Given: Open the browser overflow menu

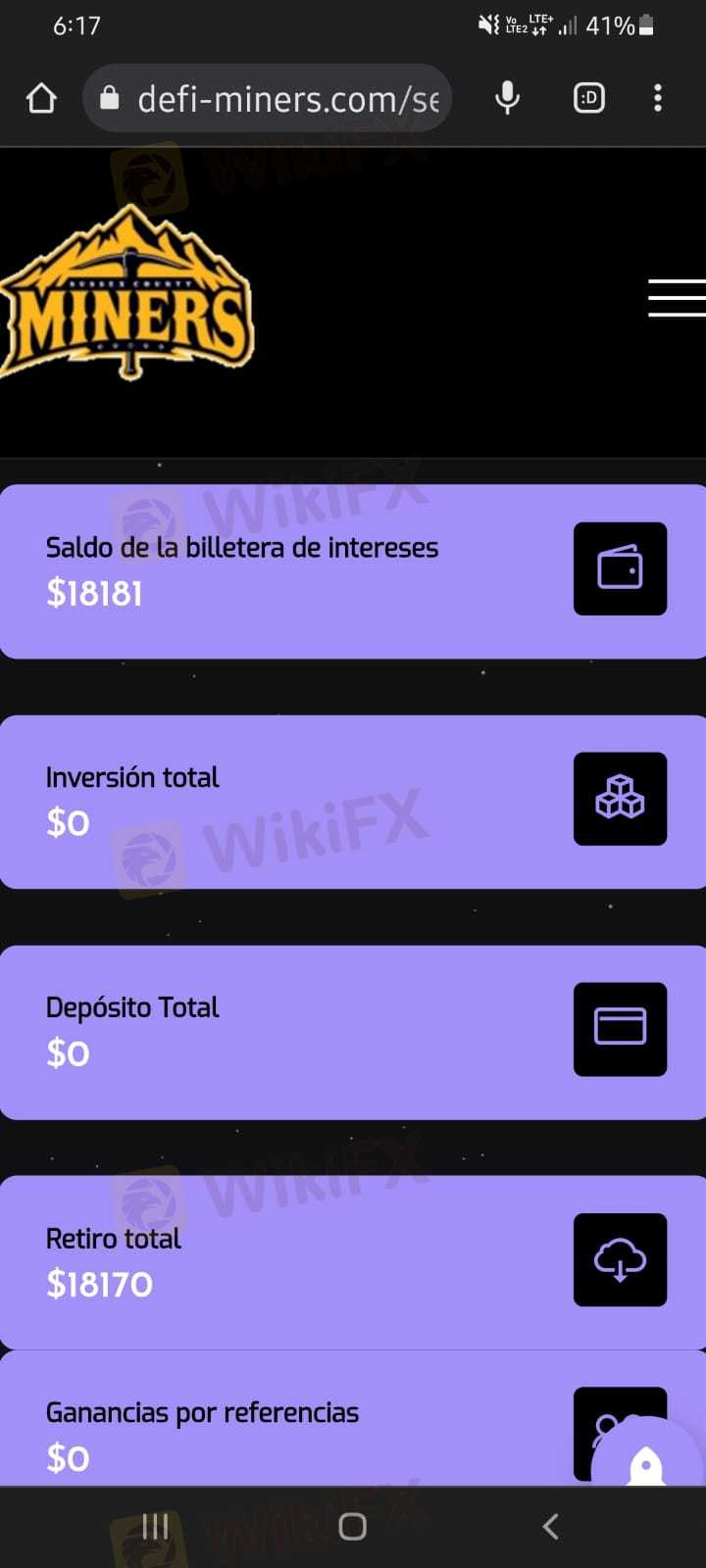Looking at the screenshot, I should point(658,98).
